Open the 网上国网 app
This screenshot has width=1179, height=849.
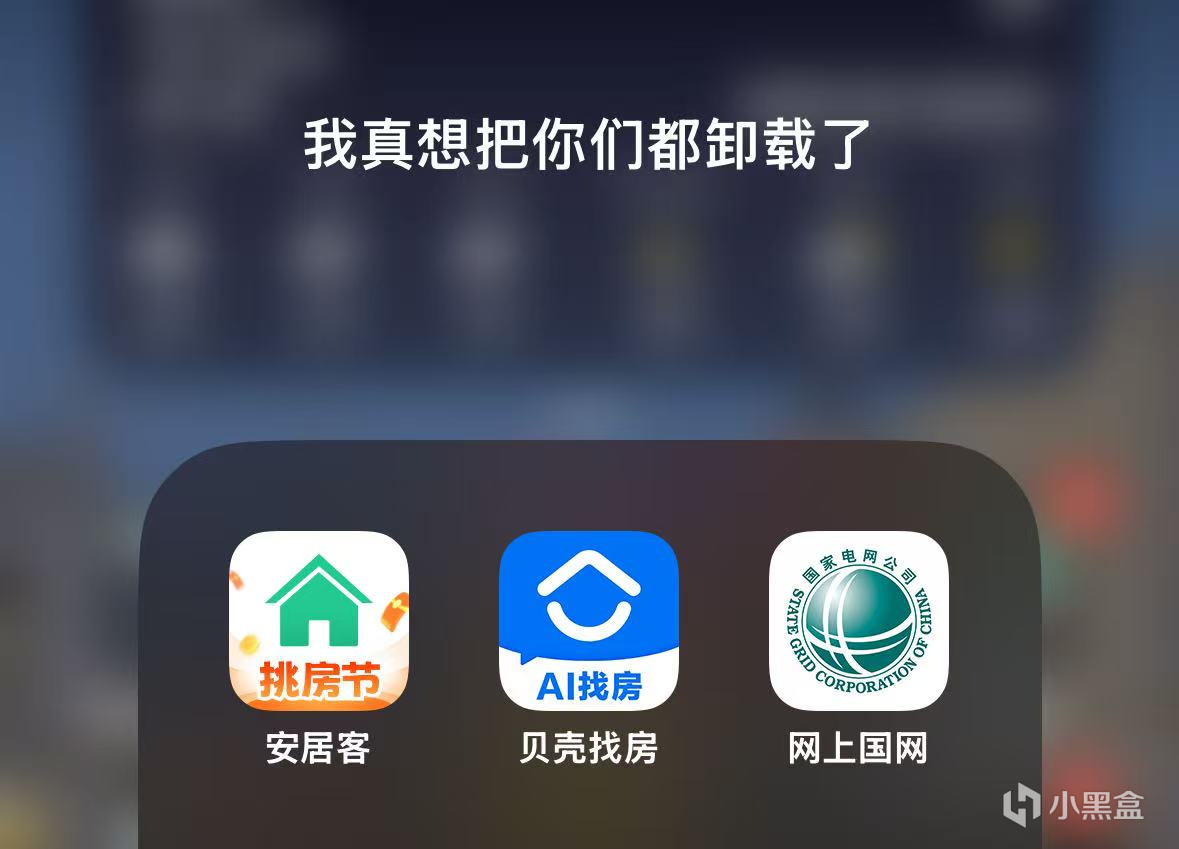coord(858,620)
